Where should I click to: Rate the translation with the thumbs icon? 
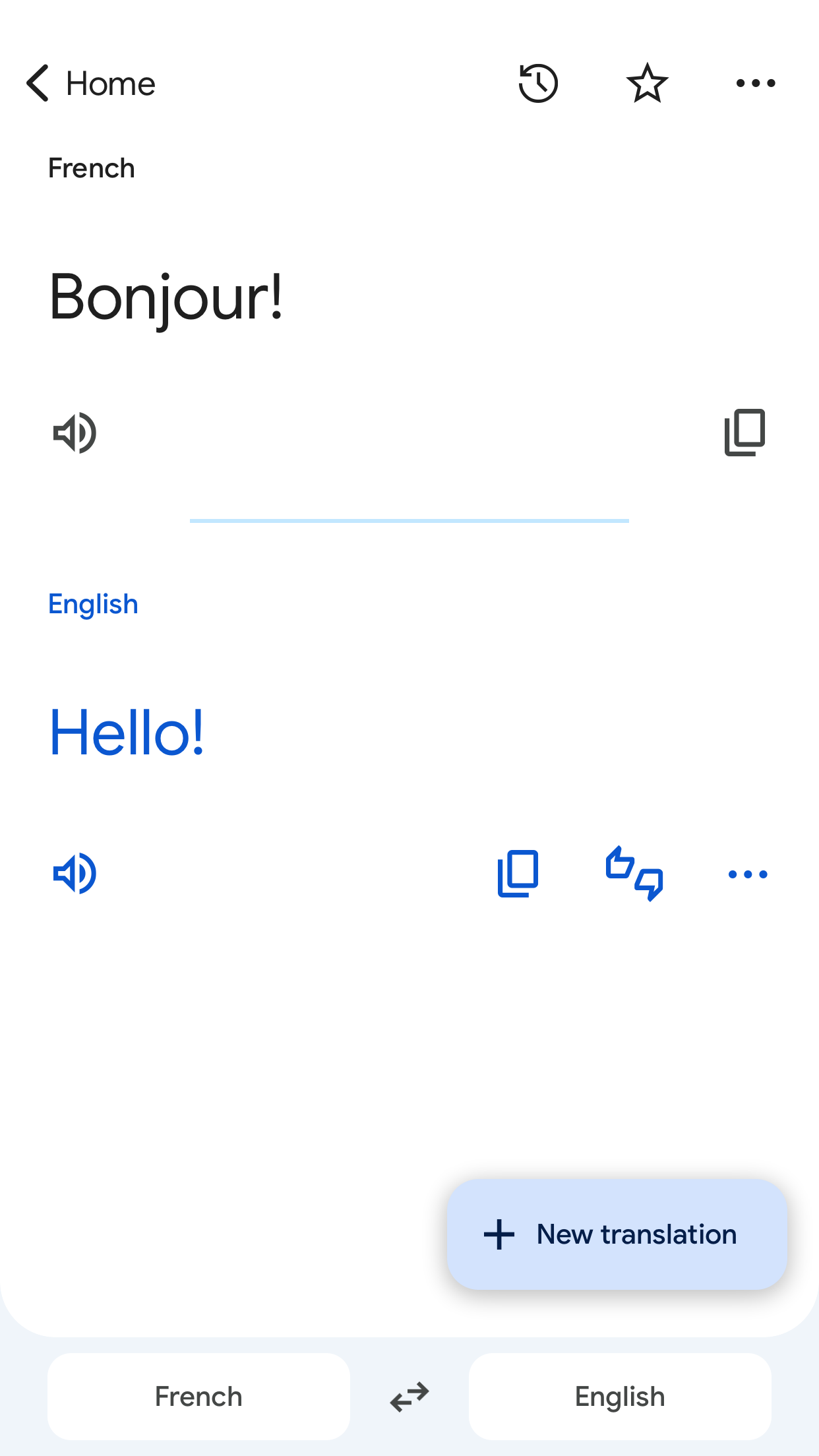[634, 874]
